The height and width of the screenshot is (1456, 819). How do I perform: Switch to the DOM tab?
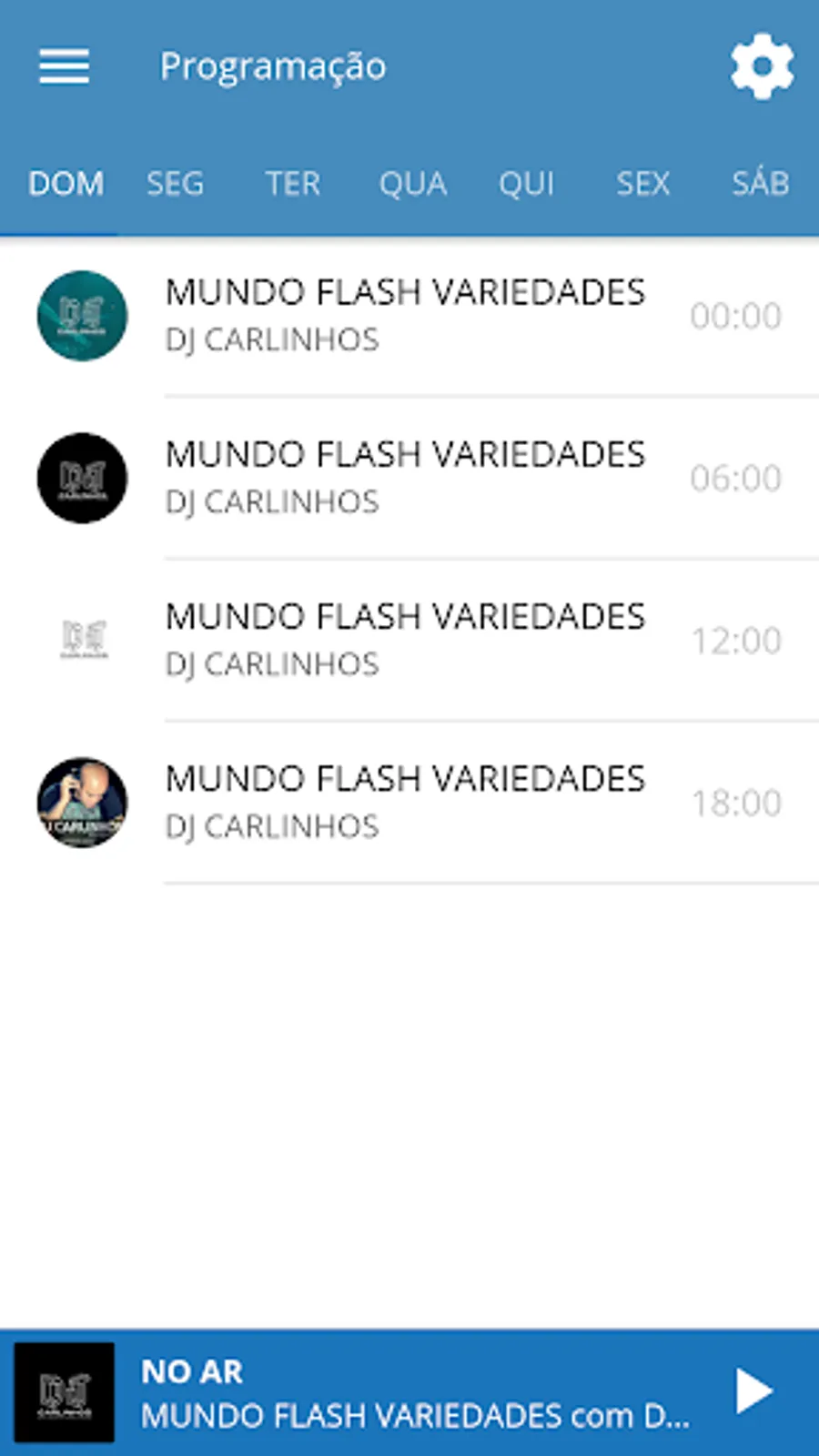(x=66, y=184)
